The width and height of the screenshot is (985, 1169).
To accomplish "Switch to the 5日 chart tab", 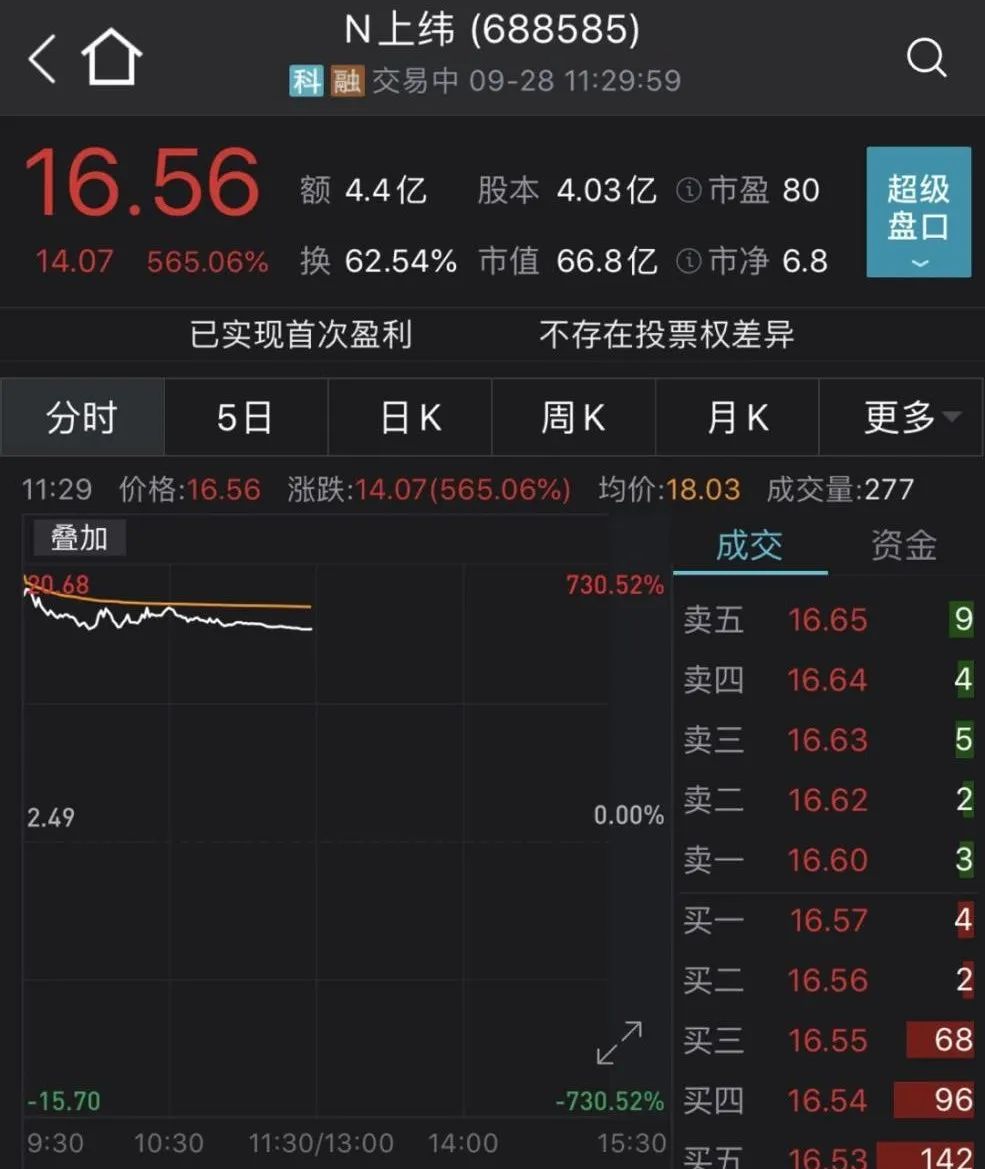I will pos(245,417).
